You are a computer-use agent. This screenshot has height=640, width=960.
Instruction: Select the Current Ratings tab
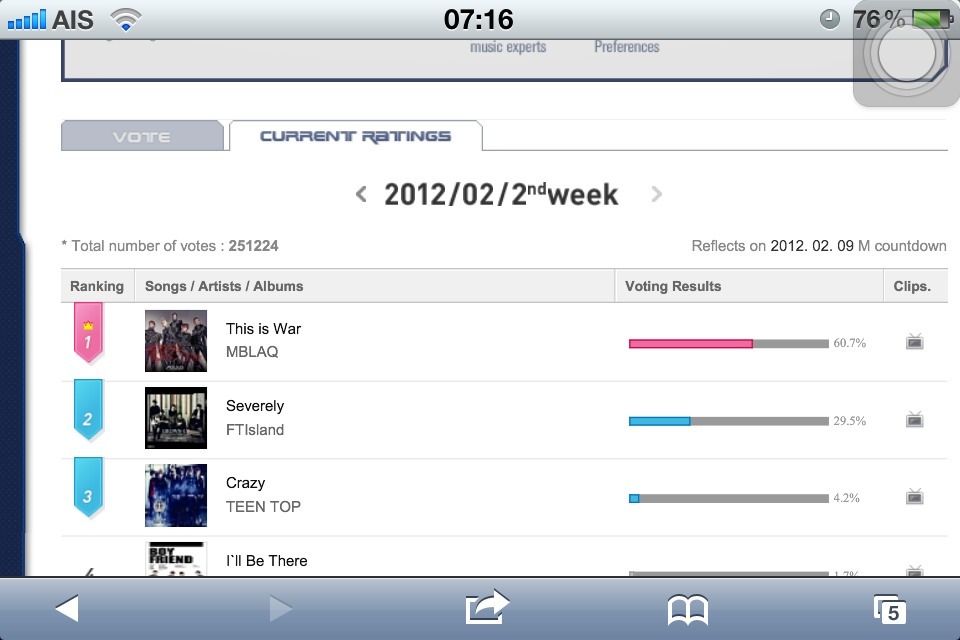(355, 136)
